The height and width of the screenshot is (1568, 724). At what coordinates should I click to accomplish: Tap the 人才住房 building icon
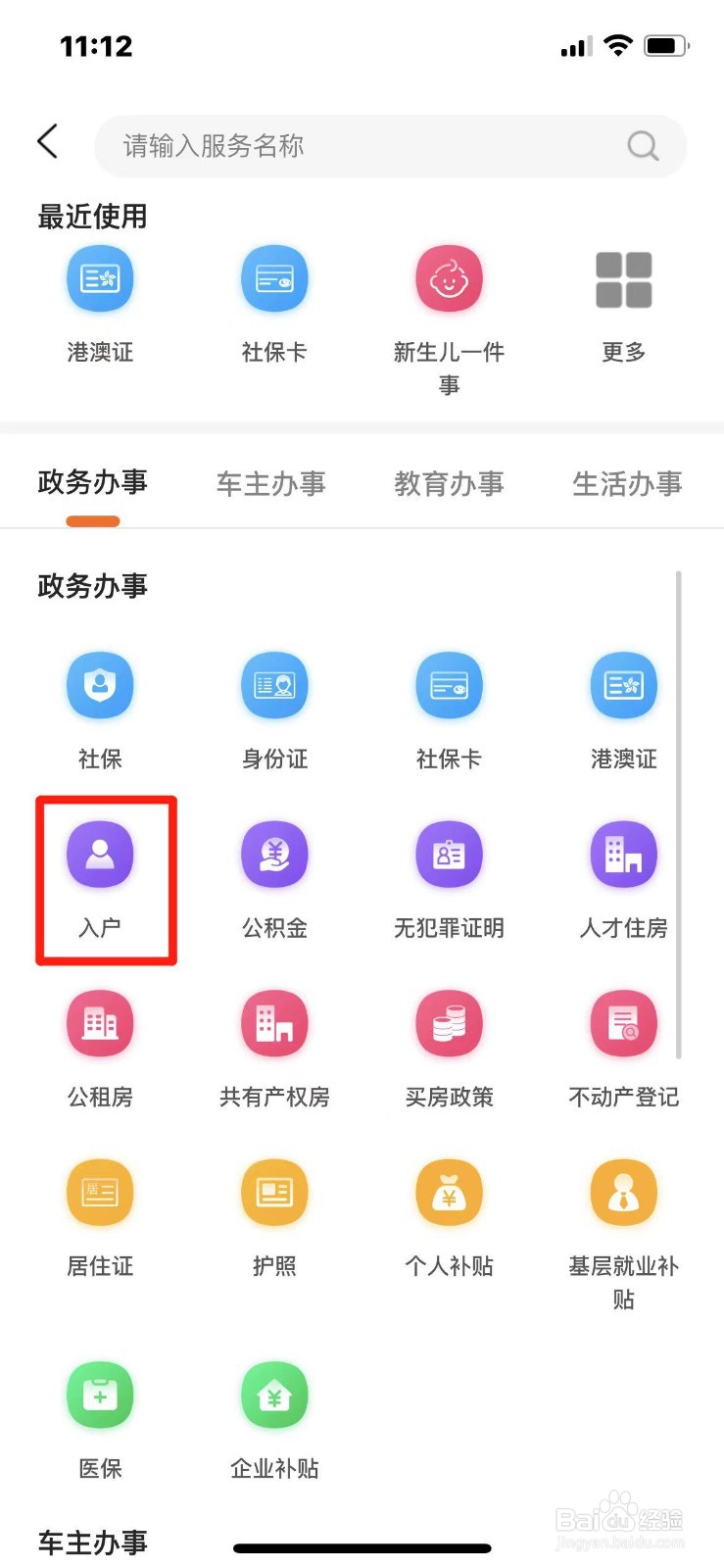pos(623,854)
